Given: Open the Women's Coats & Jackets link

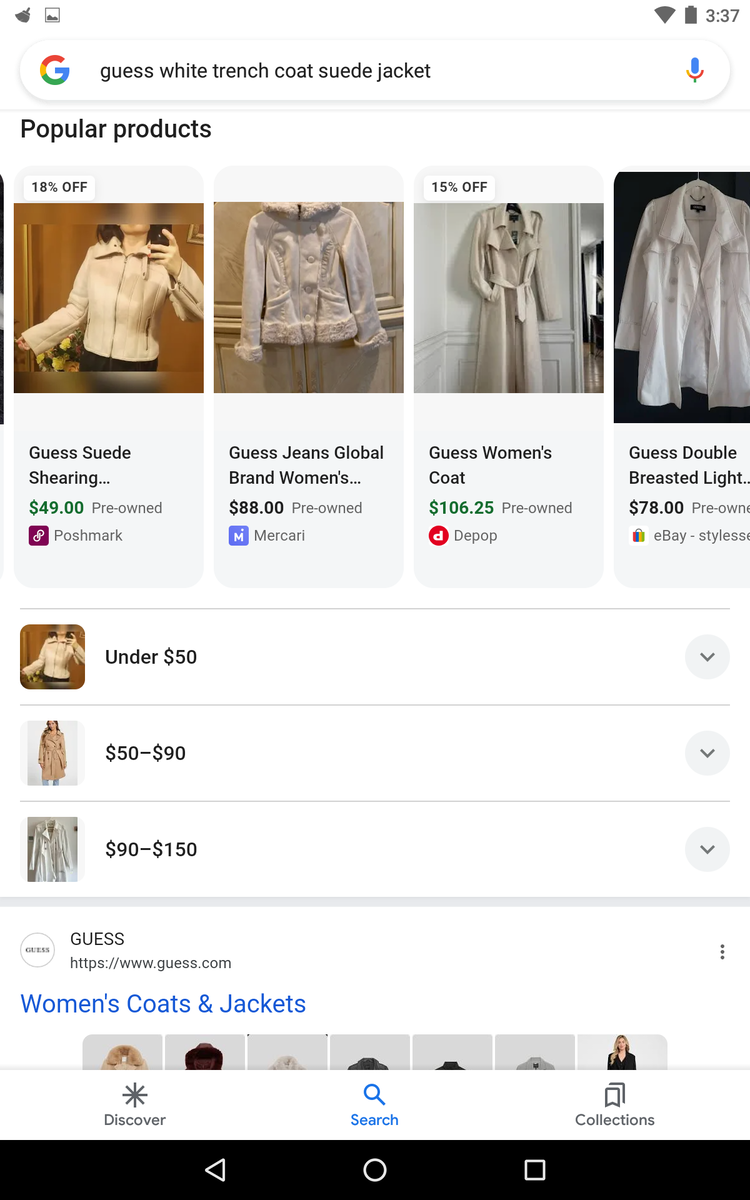Looking at the screenshot, I should [x=163, y=1004].
